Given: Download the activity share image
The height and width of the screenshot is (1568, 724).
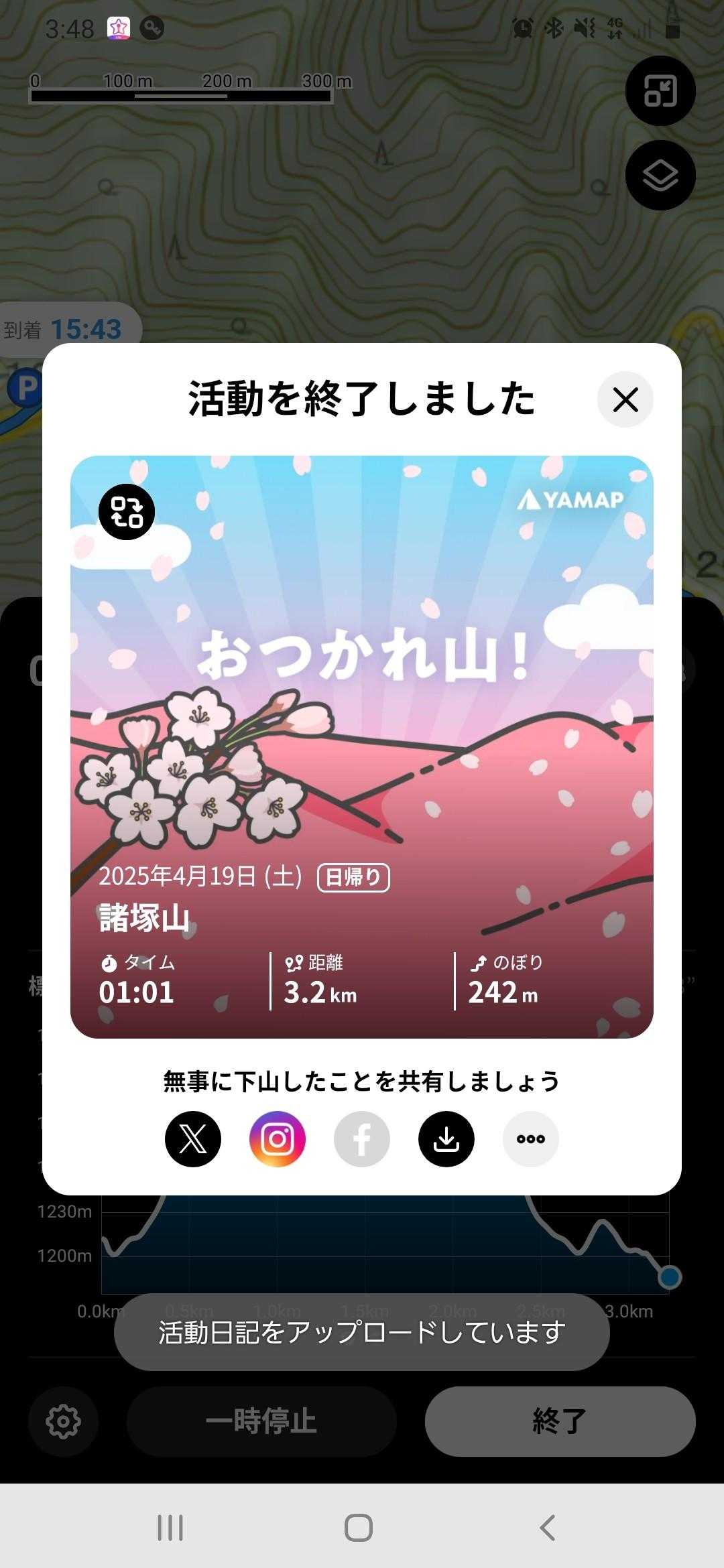Looking at the screenshot, I should click(446, 1139).
